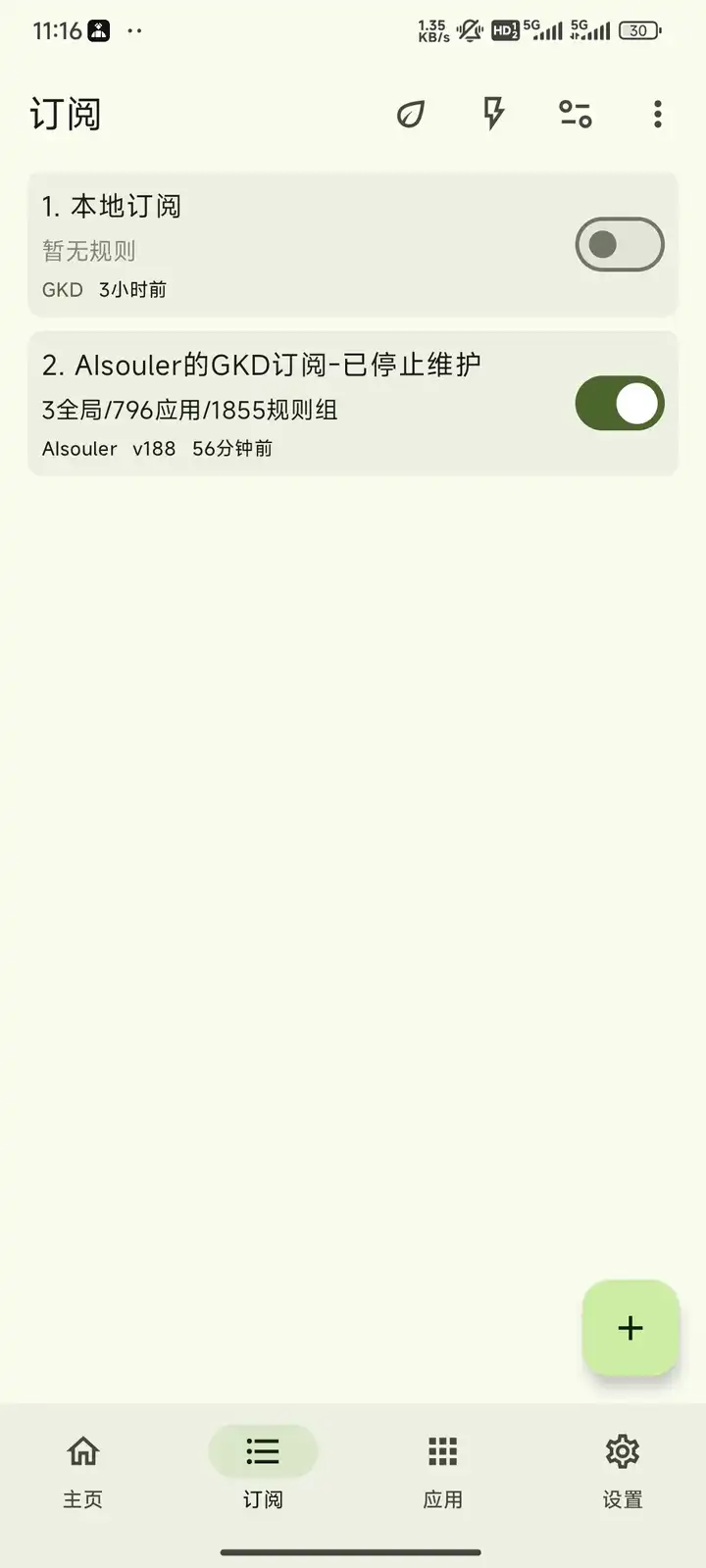This screenshot has width=706, height=1568.
Task: Expand the 本地订阅 subscription entry
Action: point(294,244)
